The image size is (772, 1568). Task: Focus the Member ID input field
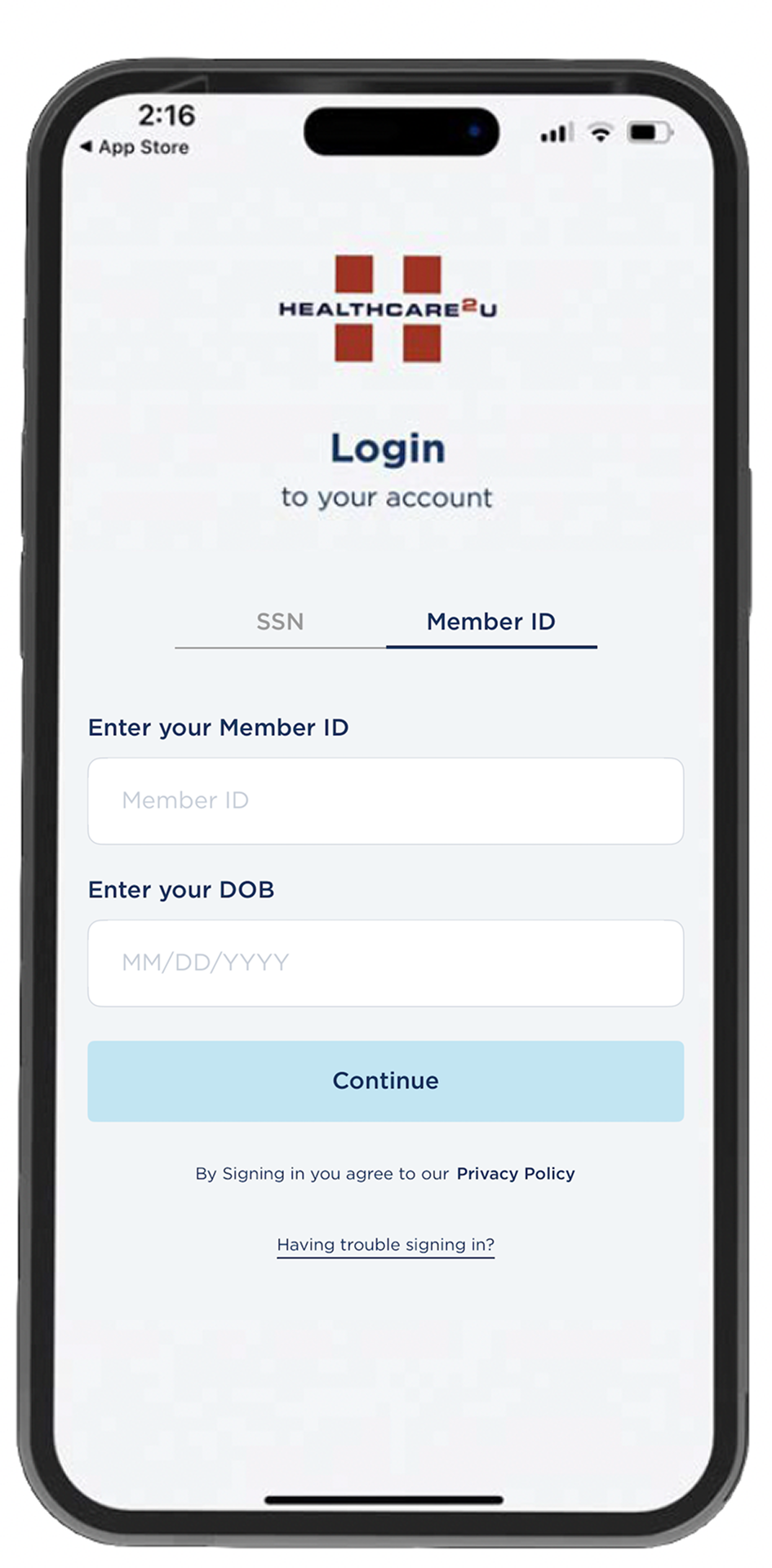click(385, 800)
